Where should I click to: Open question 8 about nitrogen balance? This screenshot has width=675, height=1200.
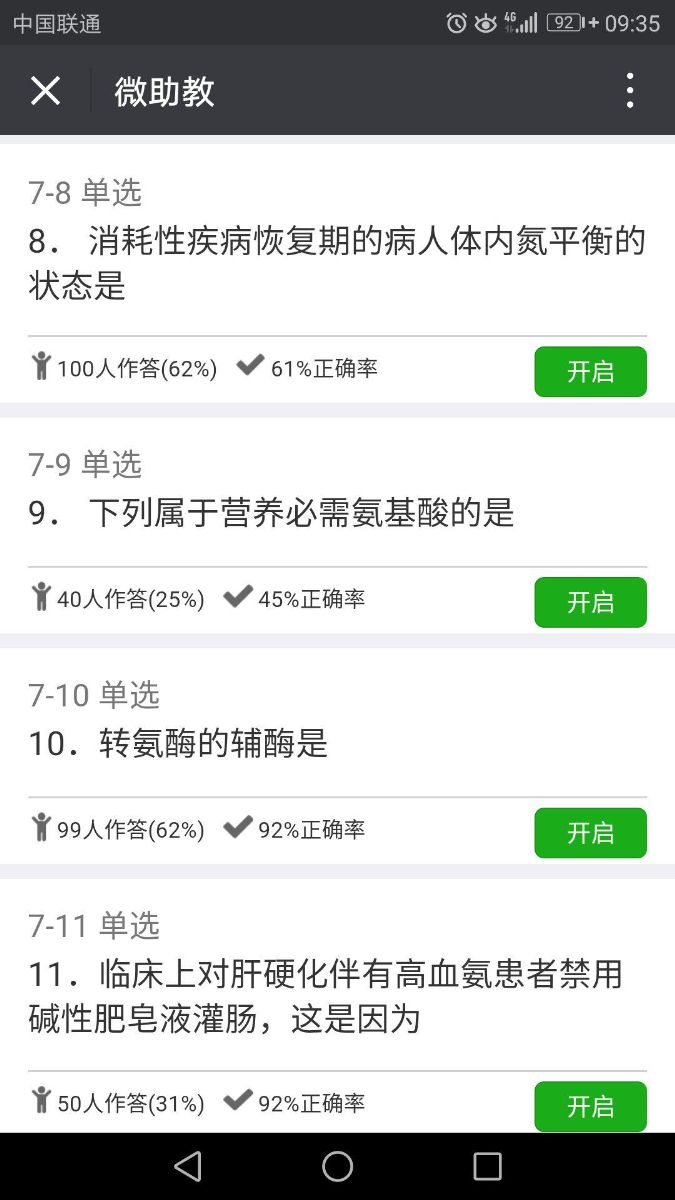336,262
